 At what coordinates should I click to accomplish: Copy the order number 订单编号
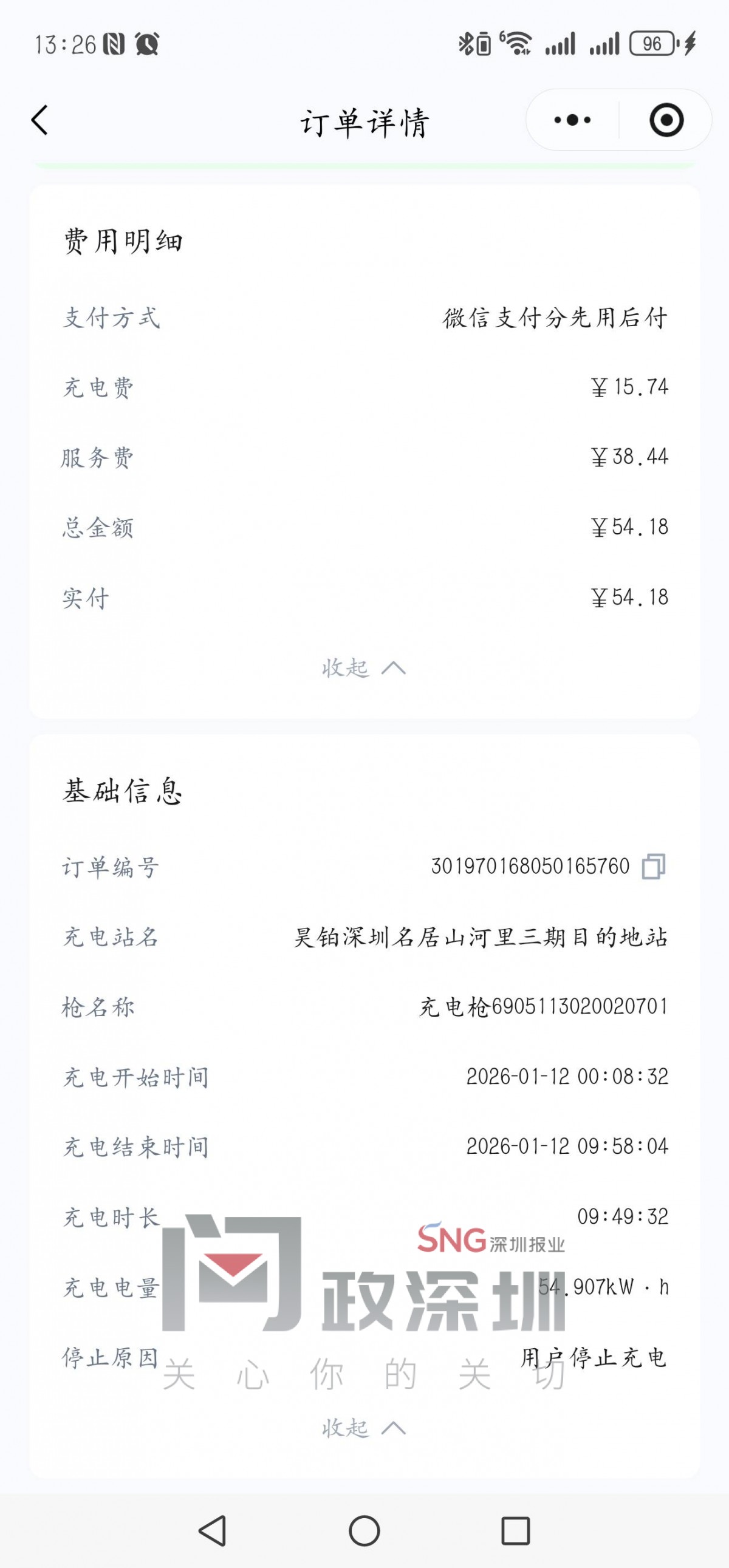click(x=654, y=866)
